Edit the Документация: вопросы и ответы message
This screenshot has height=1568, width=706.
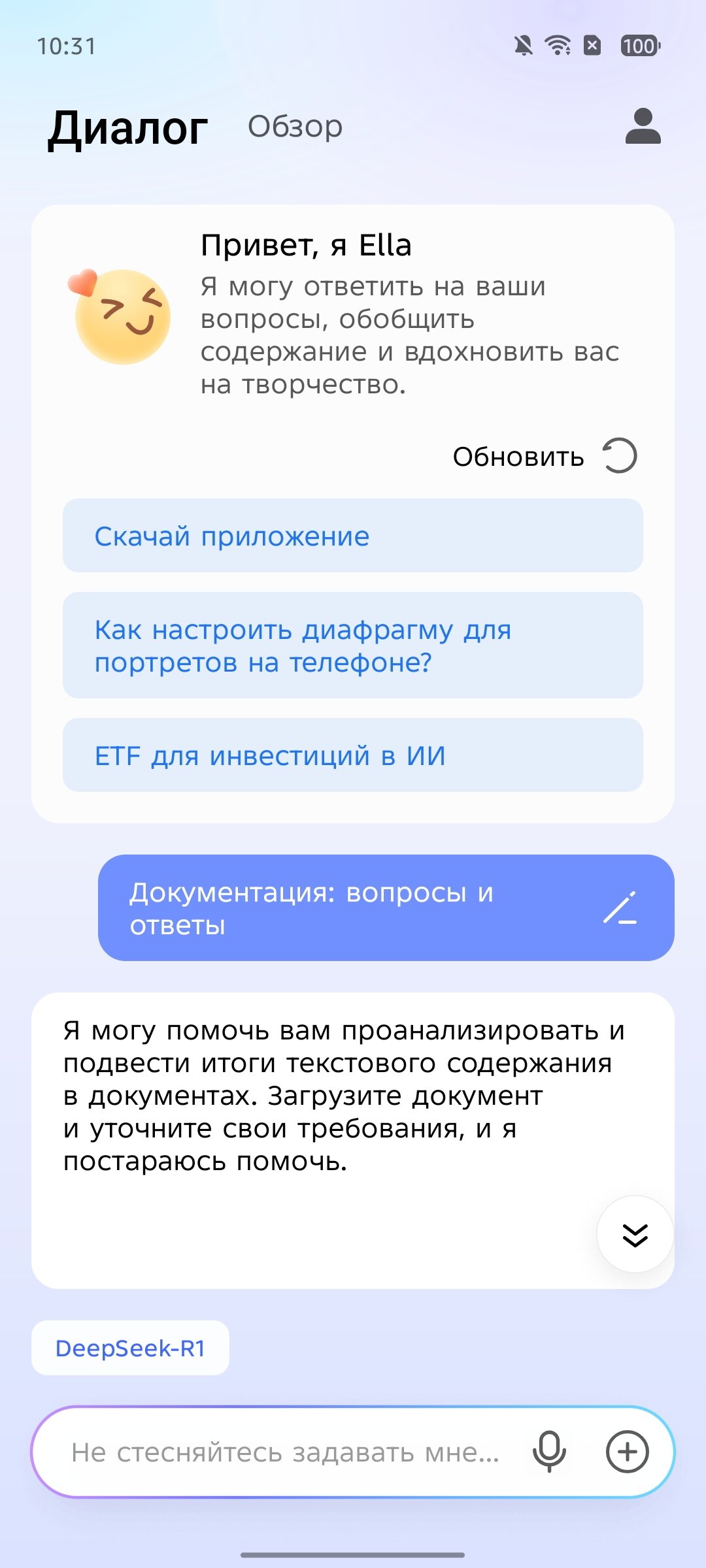619,907
